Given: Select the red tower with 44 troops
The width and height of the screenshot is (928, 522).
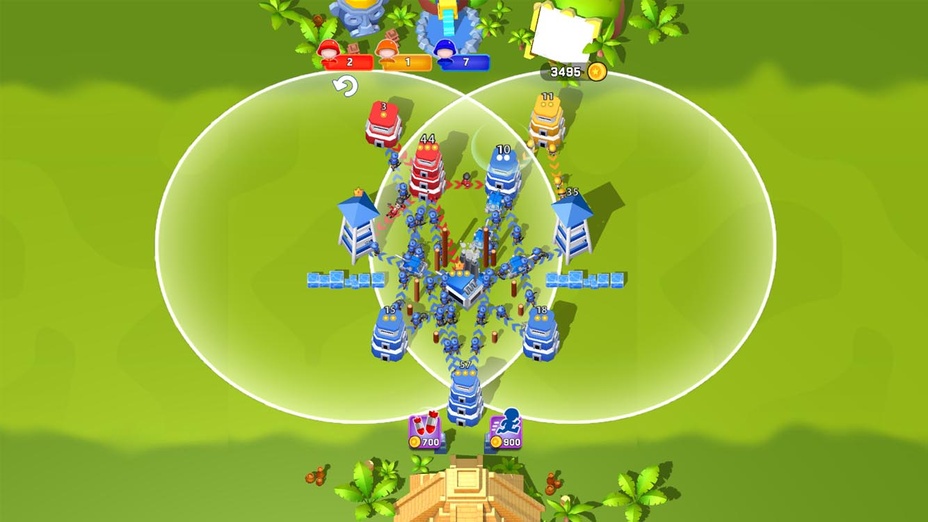Looking at the screenshot, I should pos(427,170).
